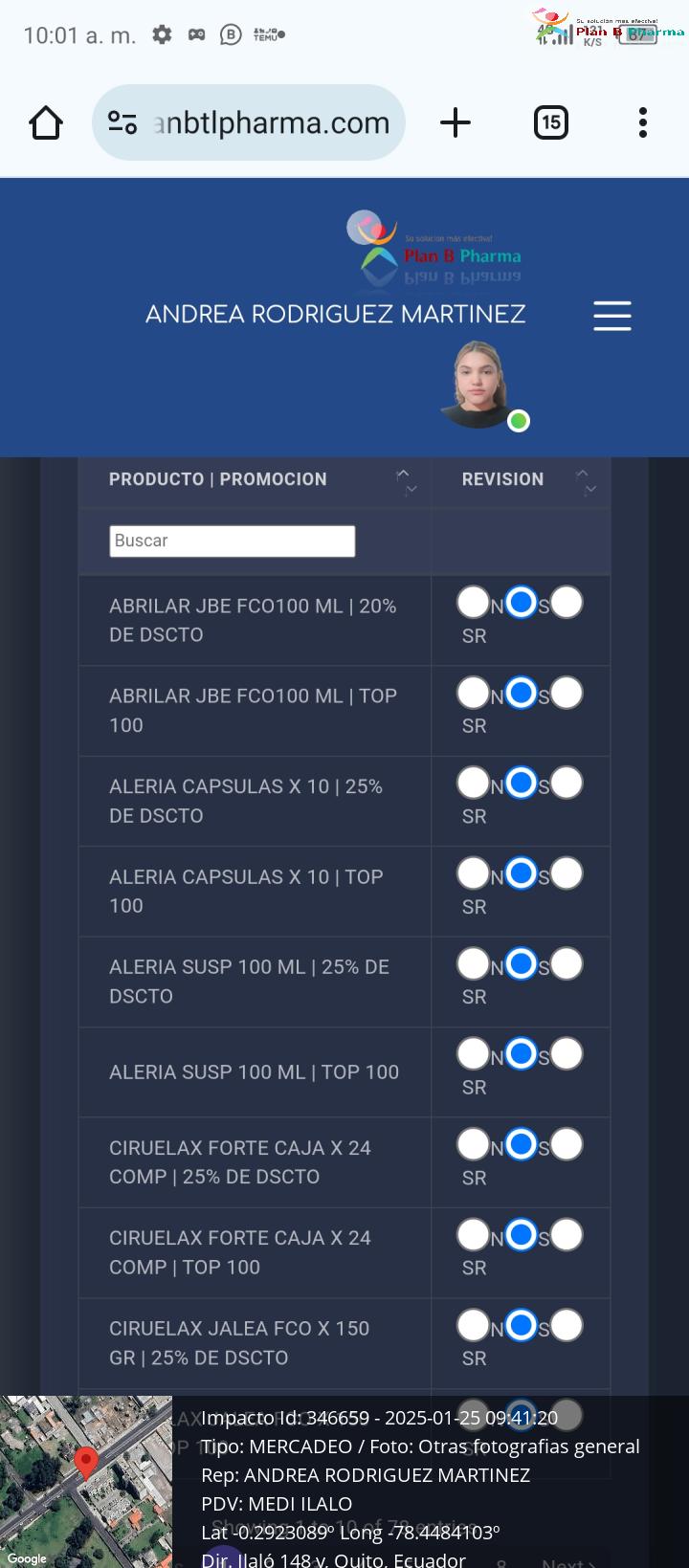Choose SR for ALERIA SUSP 100 ML TOP 100
Screen dimensions: 689x1568
pos(567,1054)
